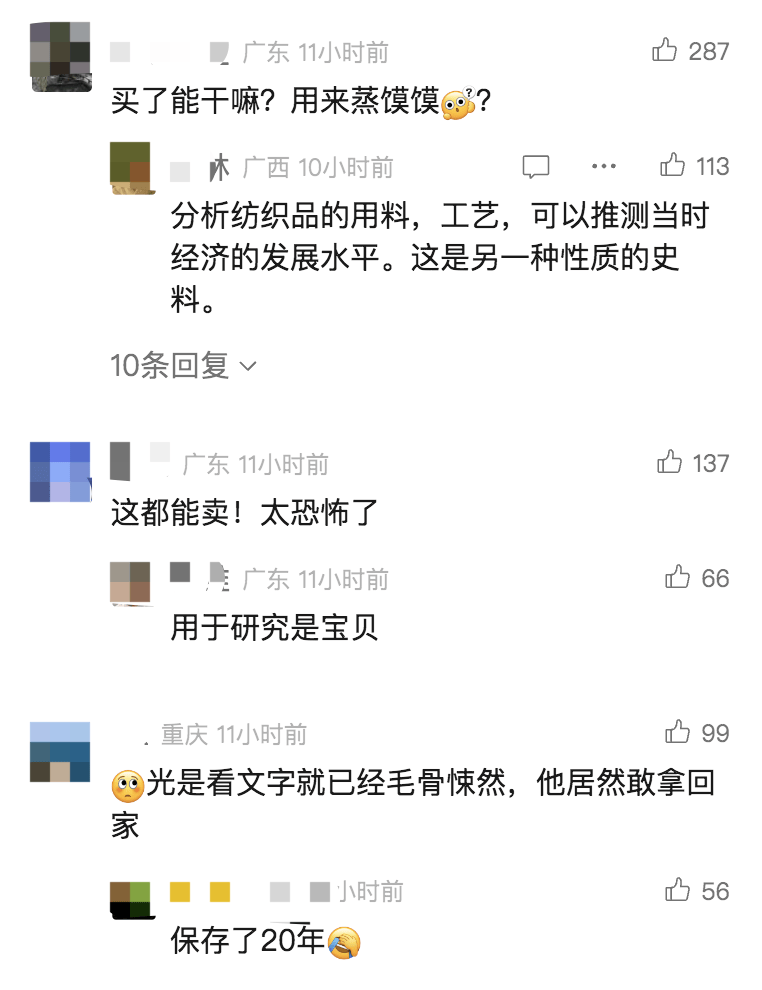Open the overflow menu on the 广西 reply

point(603,166)
